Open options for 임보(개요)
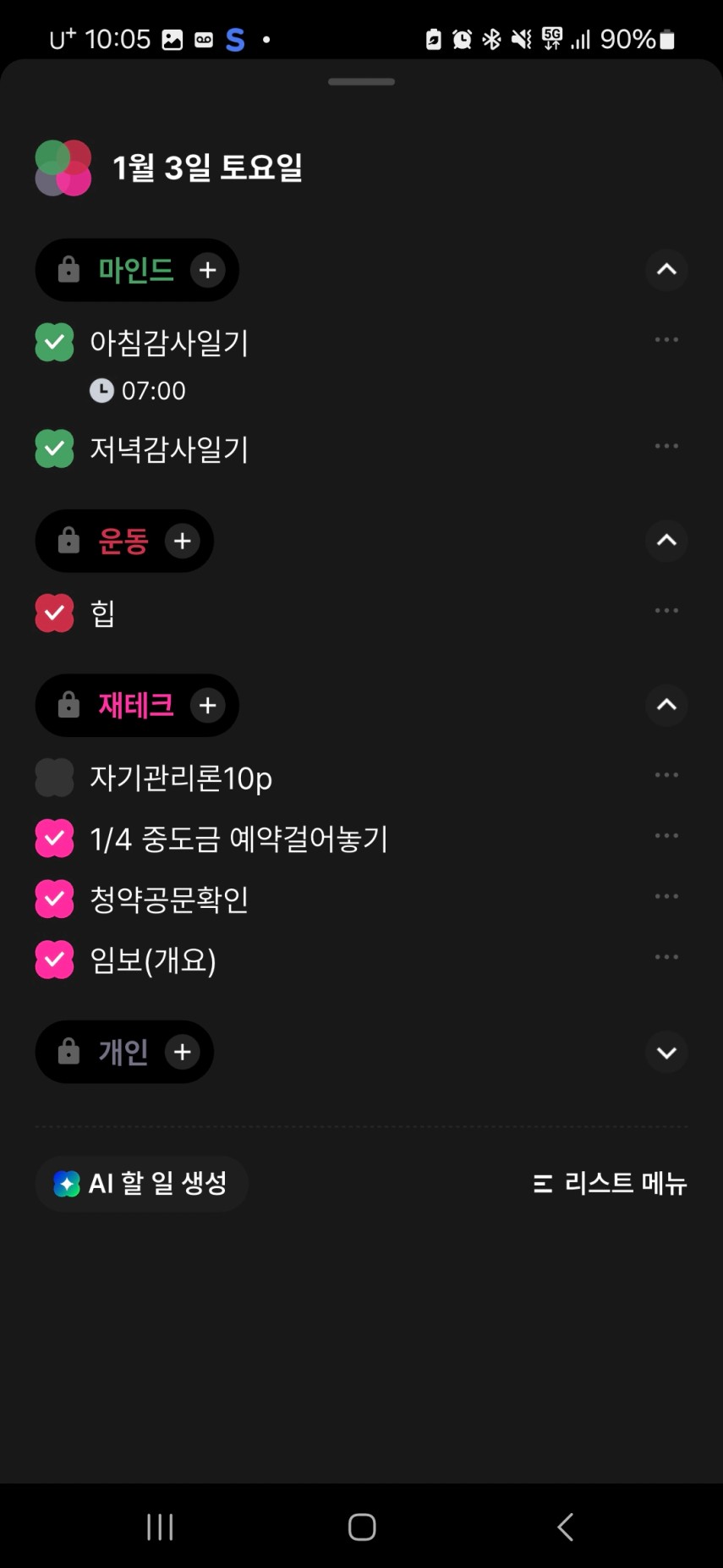The width and height of the screenshot is (723, 1568). (666, 957)
